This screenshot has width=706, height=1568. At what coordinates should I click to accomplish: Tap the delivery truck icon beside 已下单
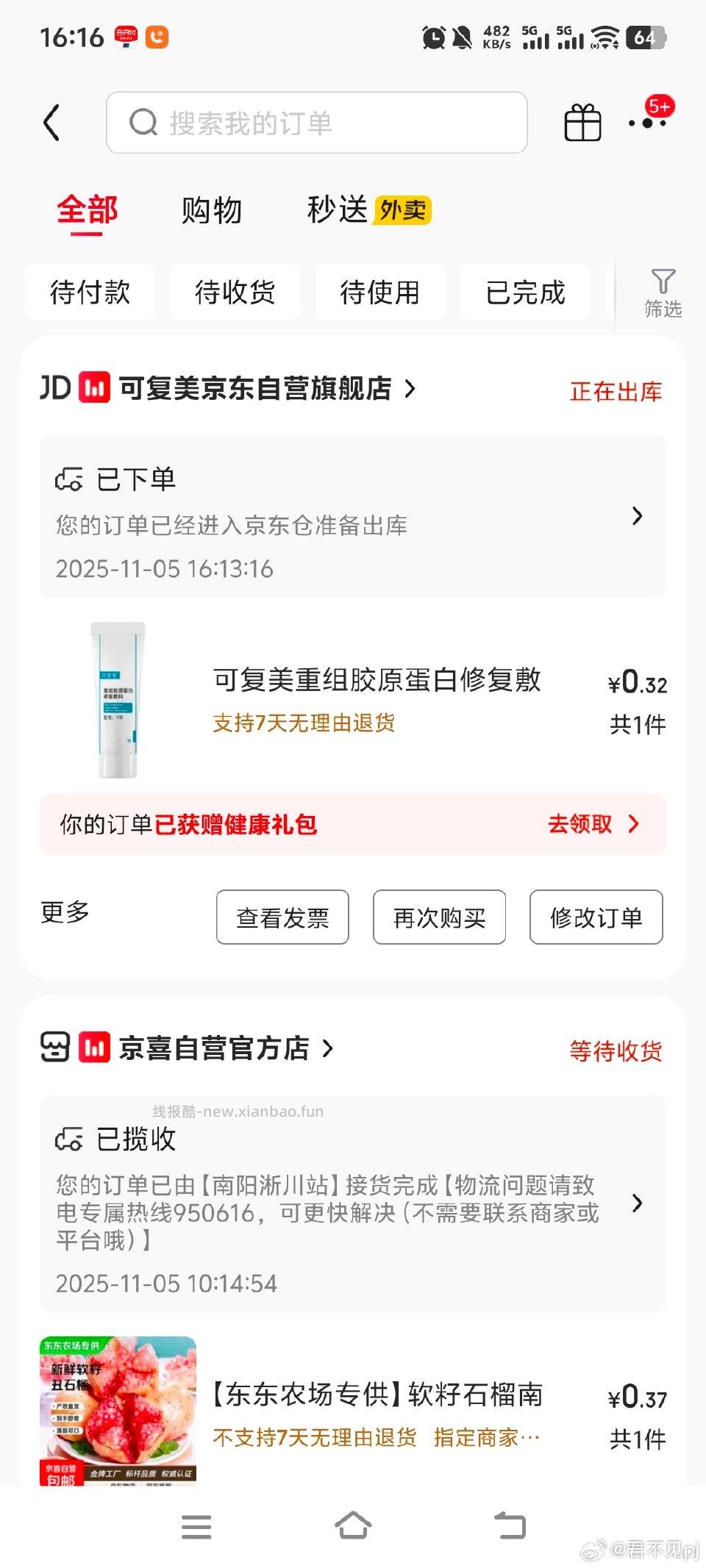coord(71,479)
